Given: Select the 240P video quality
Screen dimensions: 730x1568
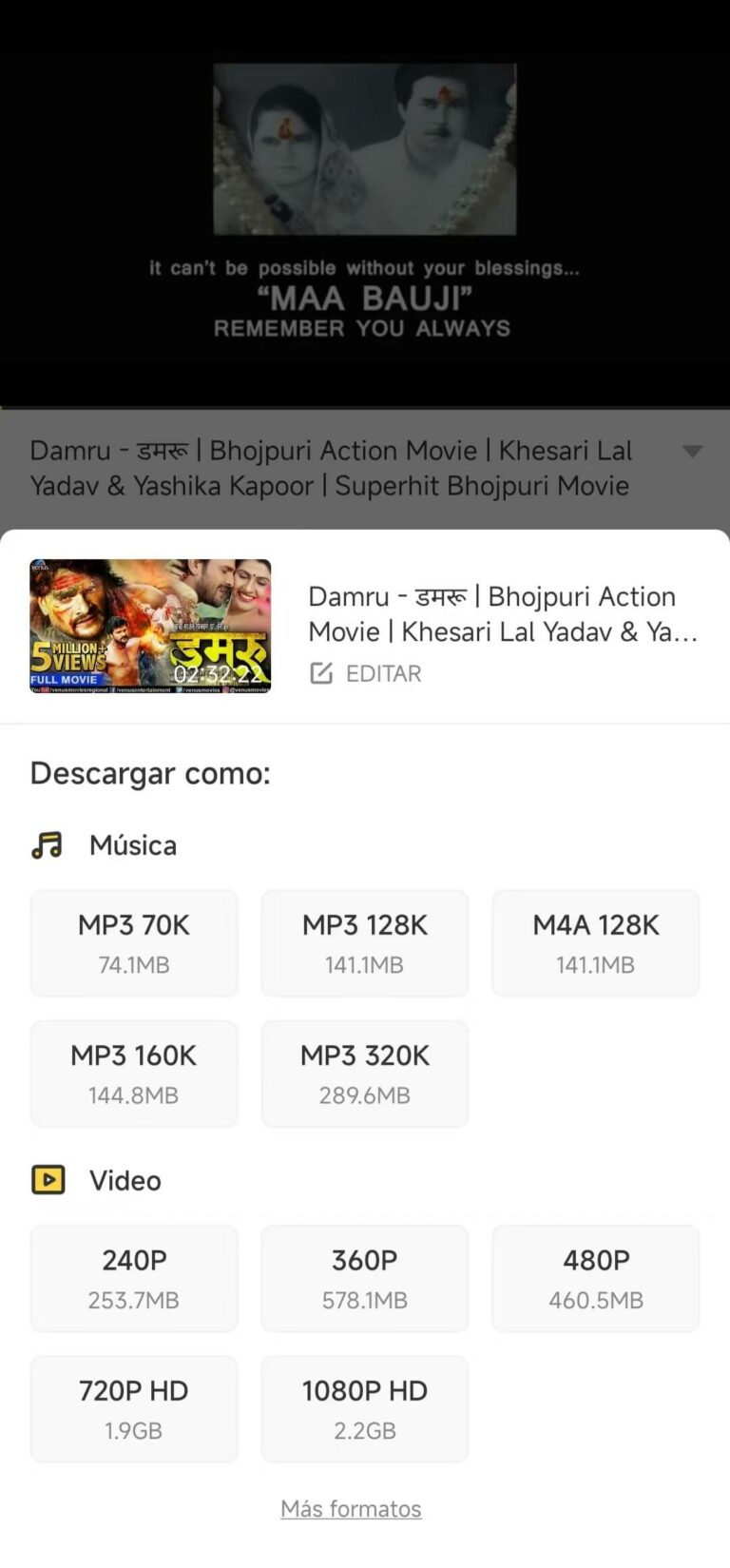Looking at the screenshot, I should coord(133,1277).
